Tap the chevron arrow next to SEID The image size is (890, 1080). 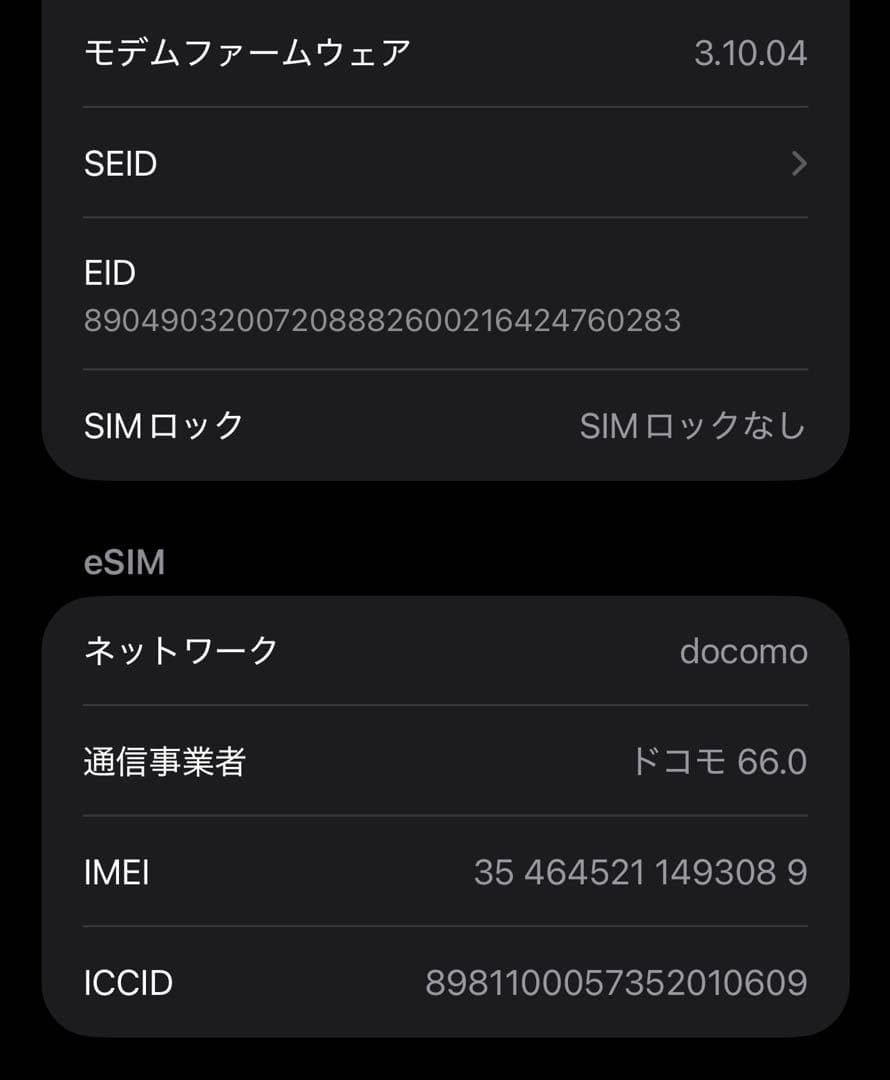797,163
